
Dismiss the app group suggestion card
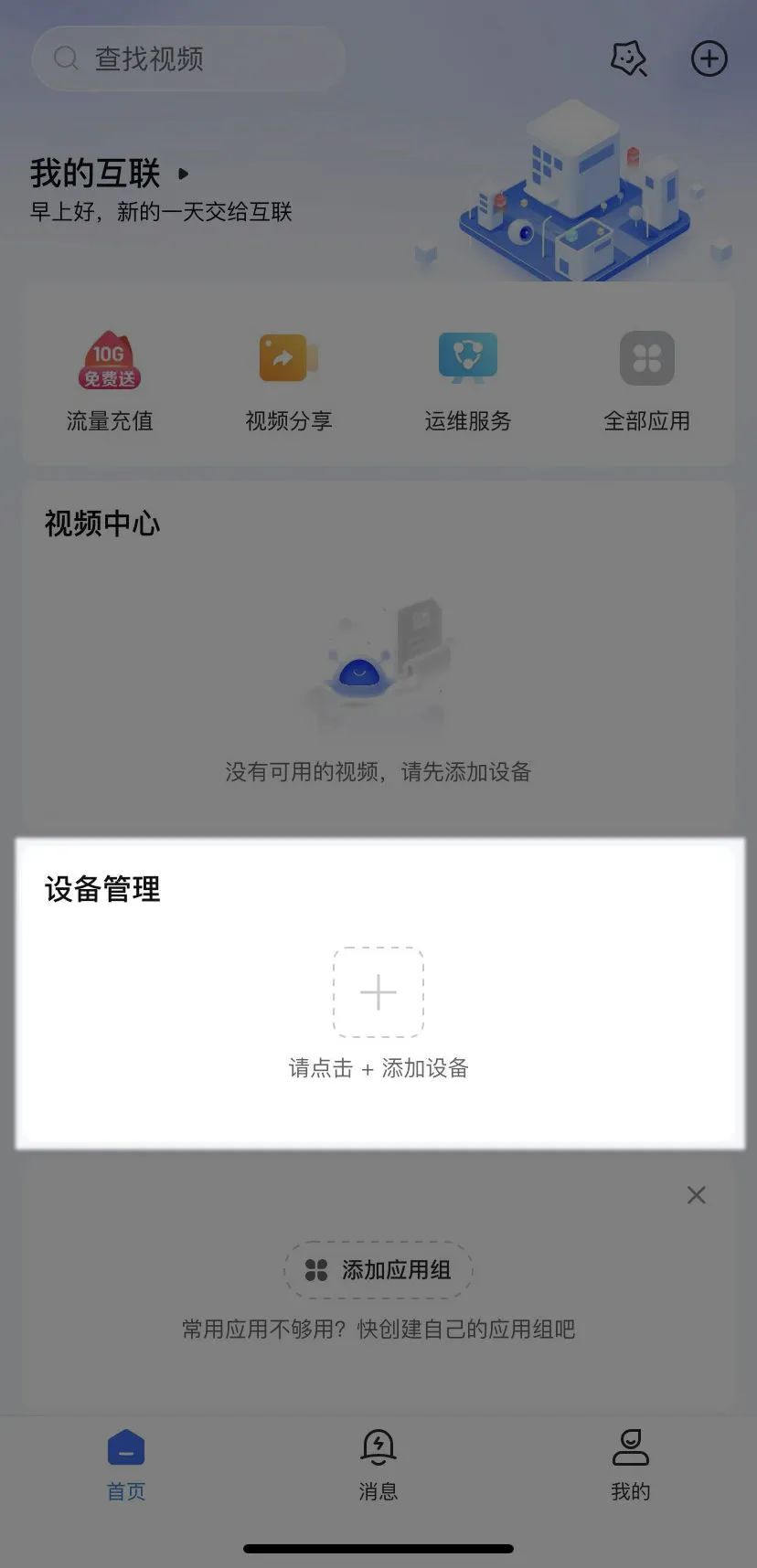point(696,1195)
